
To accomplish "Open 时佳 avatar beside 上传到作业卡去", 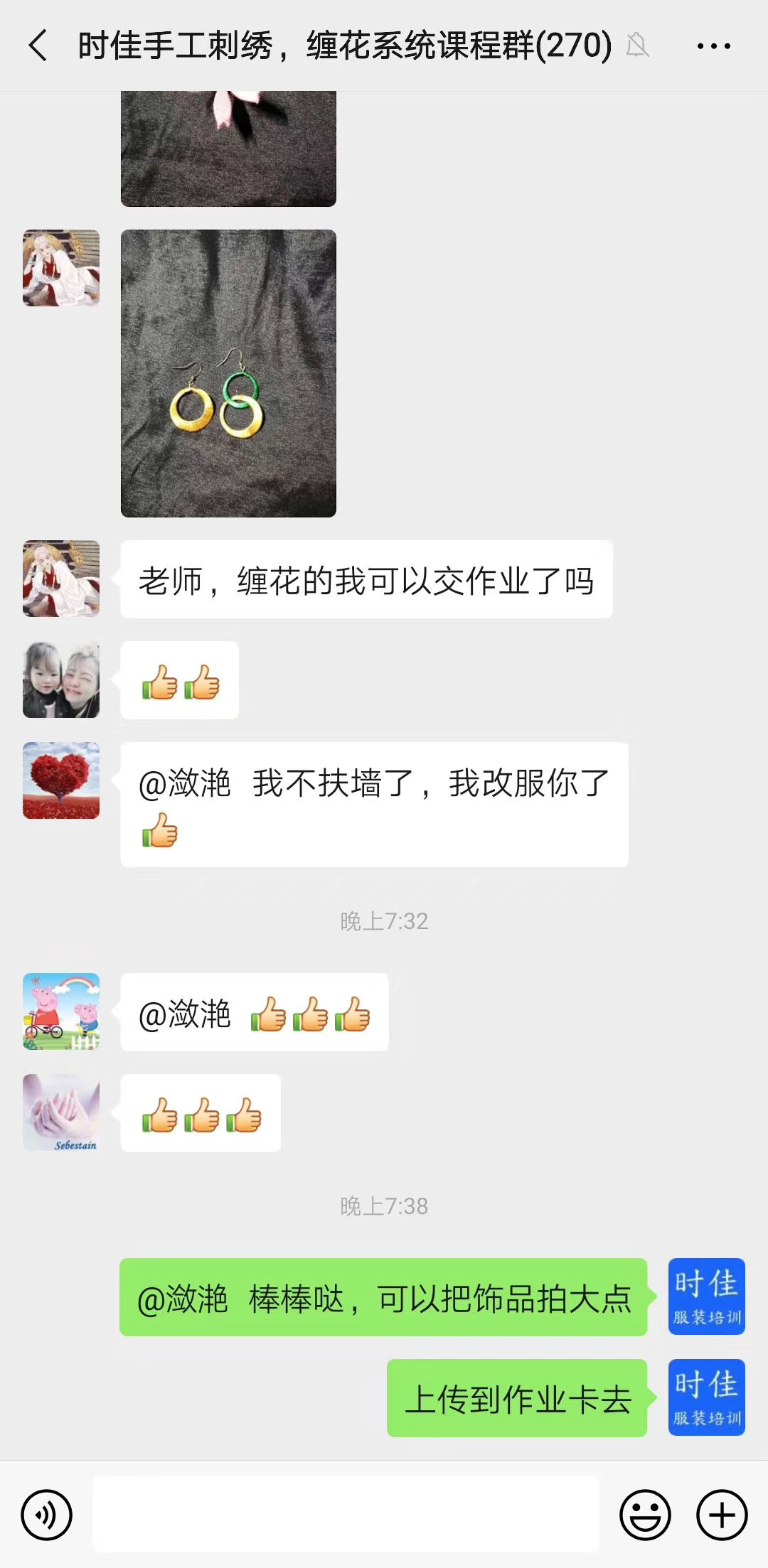I will point(706,1397).
